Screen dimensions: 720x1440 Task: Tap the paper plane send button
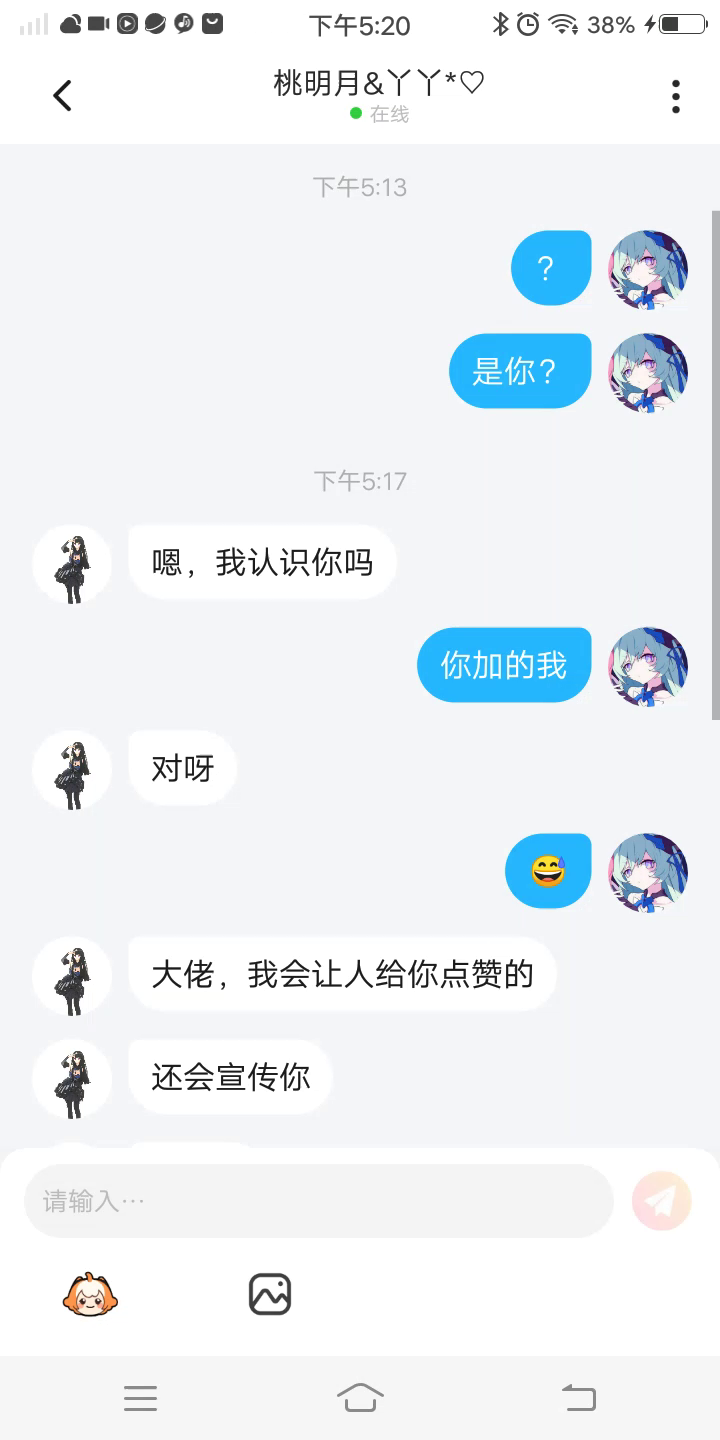tap(662, 1200)
